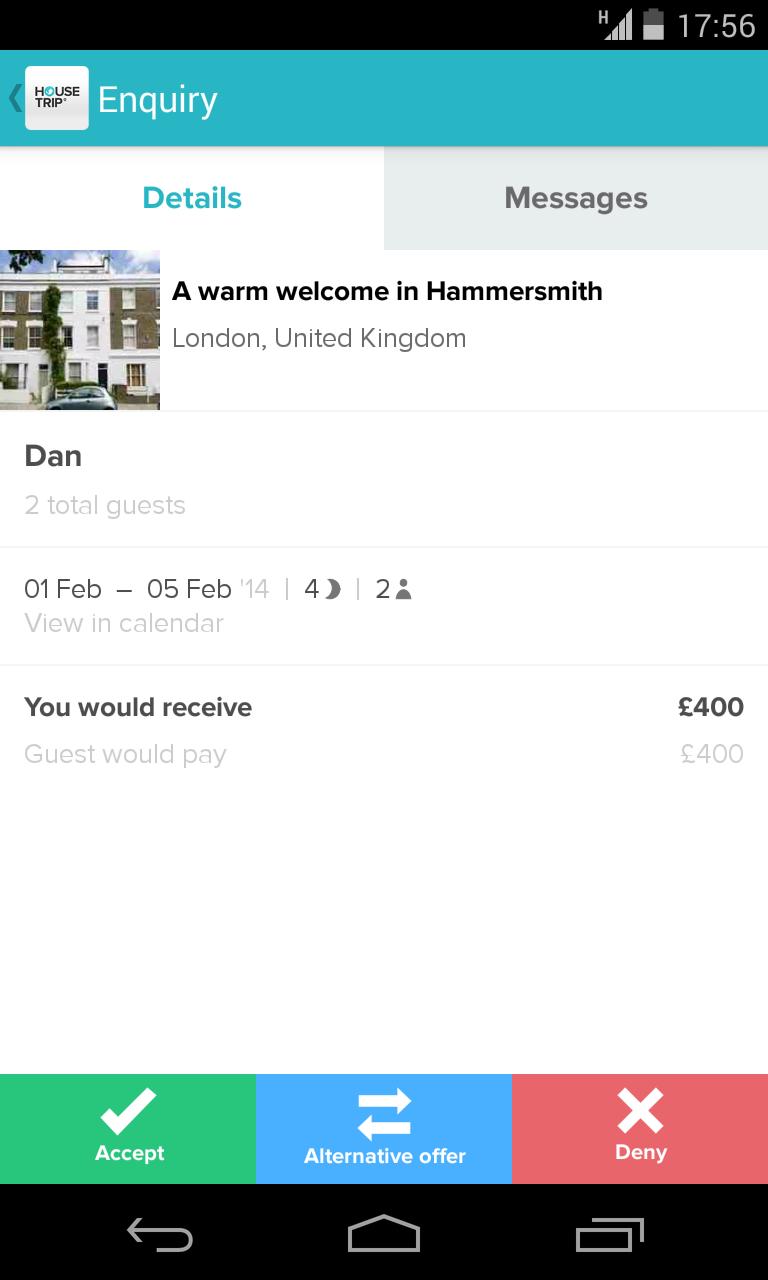Screen dimensions: 768x1280
Task: Select the Details tab
Action: coord(191,197)
